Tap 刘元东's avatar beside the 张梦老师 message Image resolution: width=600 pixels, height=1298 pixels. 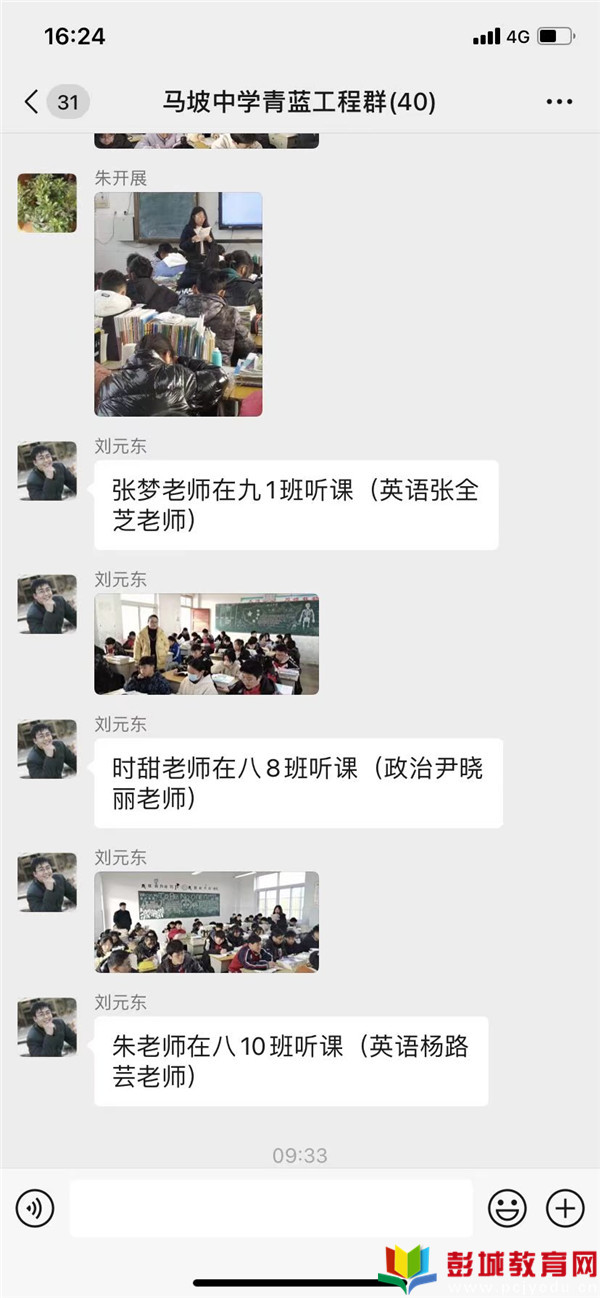pos(47,471)
